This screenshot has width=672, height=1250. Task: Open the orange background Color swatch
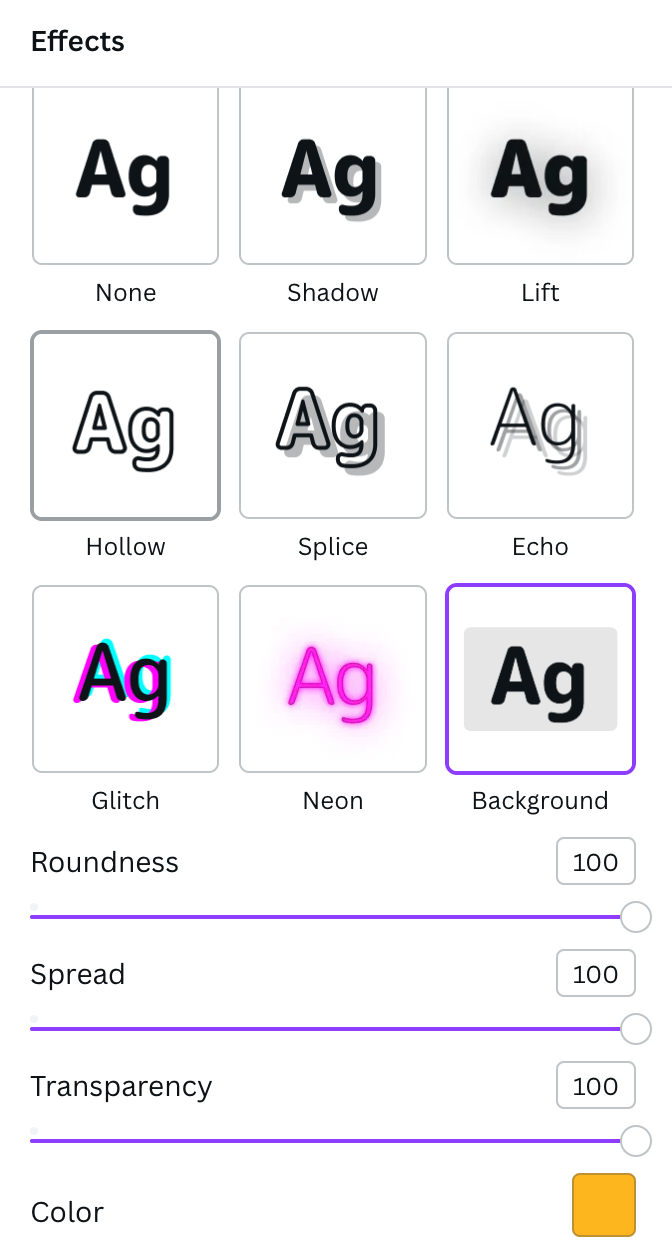pos(603,1205)
